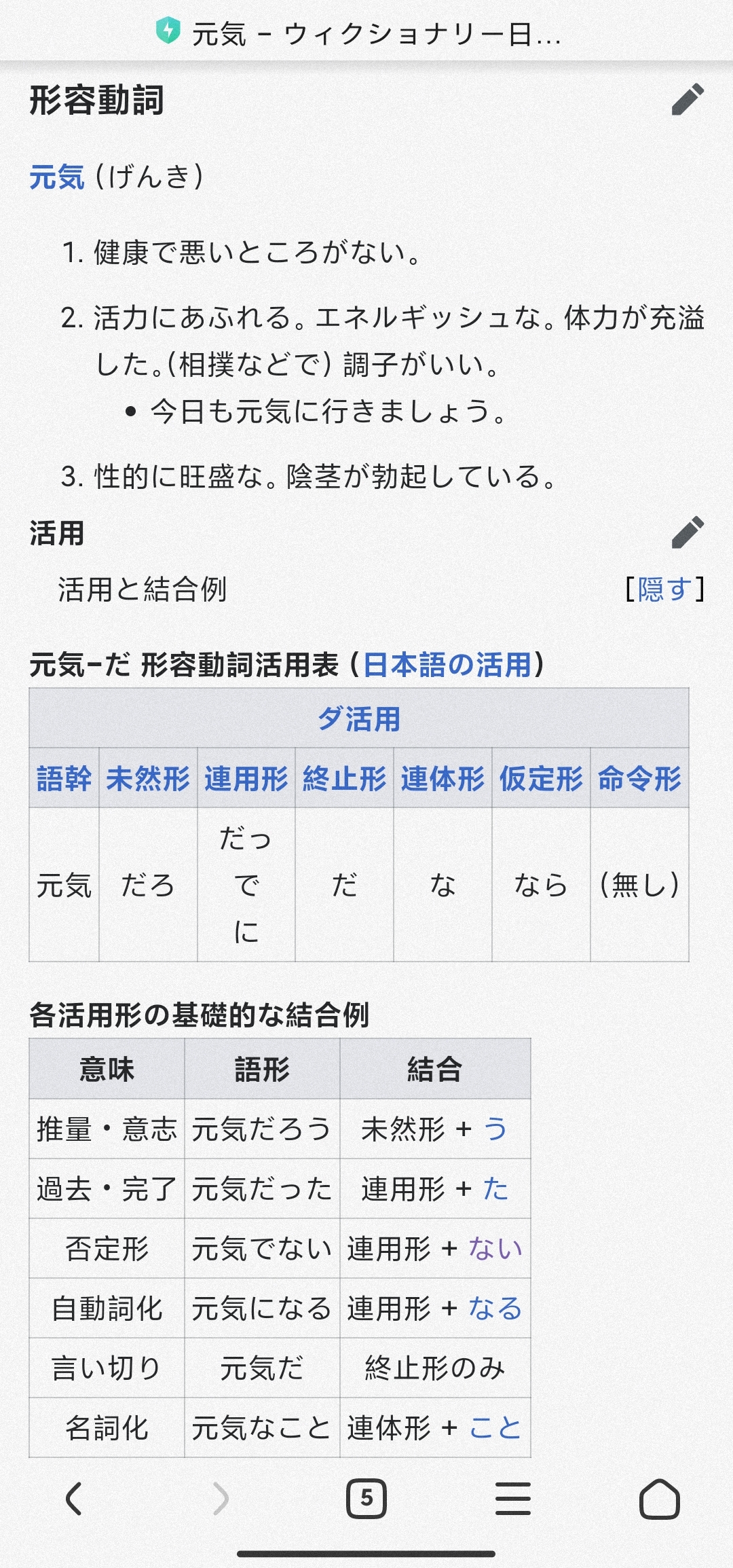This screenshot has width=733, height=1568.
Task: Follow the う link after 未然形 +
Action: coord(495,1129)
